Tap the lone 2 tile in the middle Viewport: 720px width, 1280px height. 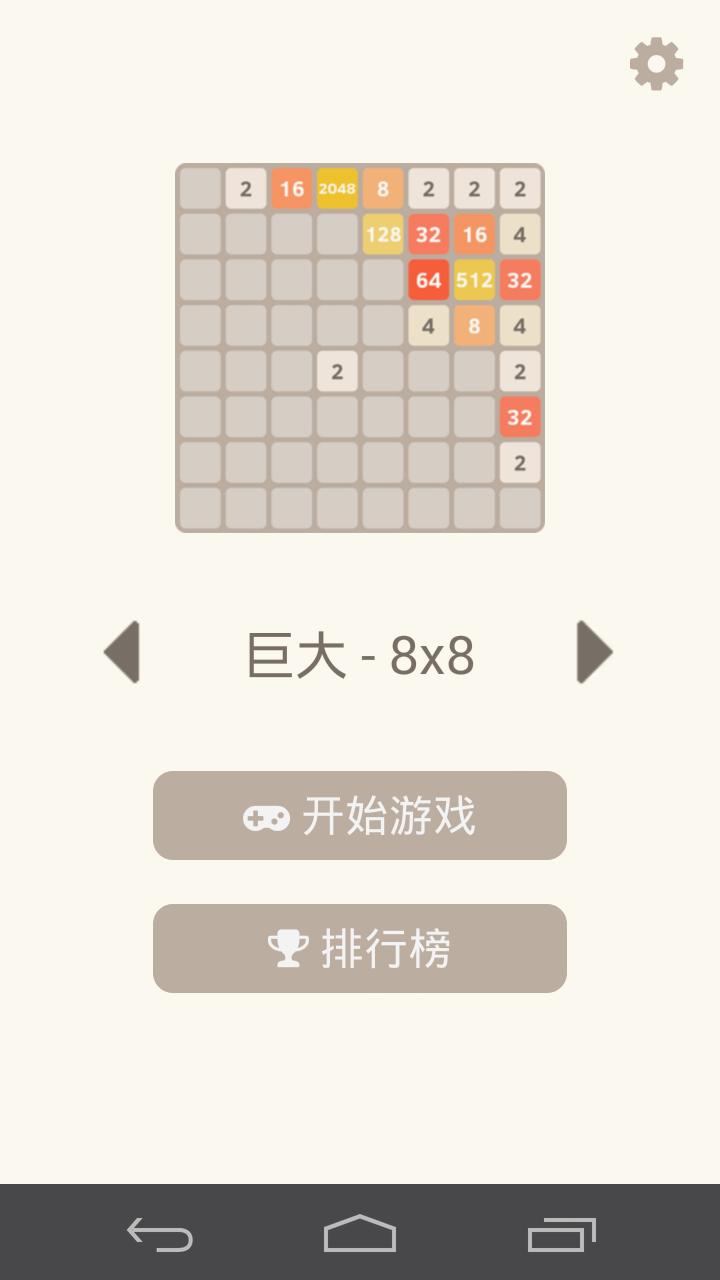(x=336, y=371)
